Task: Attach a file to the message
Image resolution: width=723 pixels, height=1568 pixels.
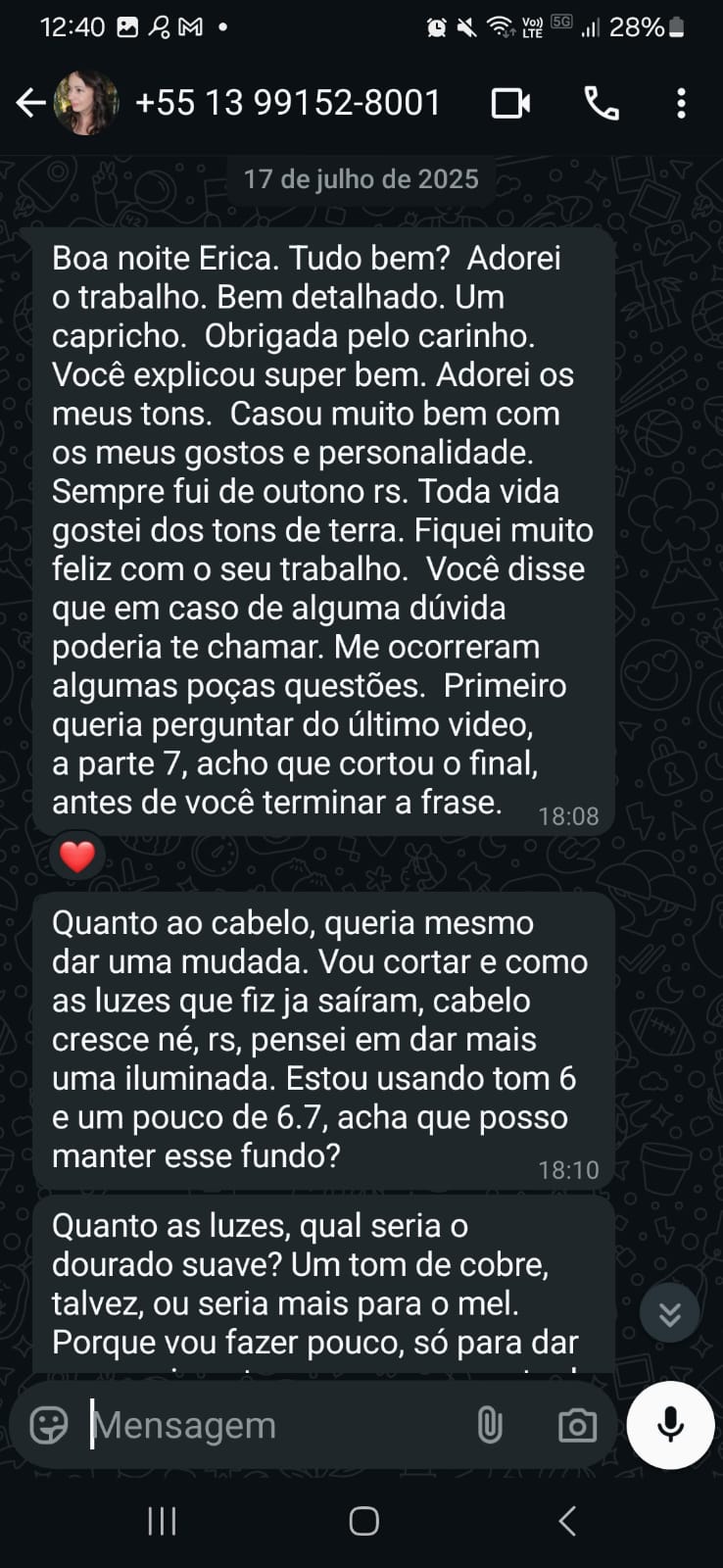Action: 490,1425
